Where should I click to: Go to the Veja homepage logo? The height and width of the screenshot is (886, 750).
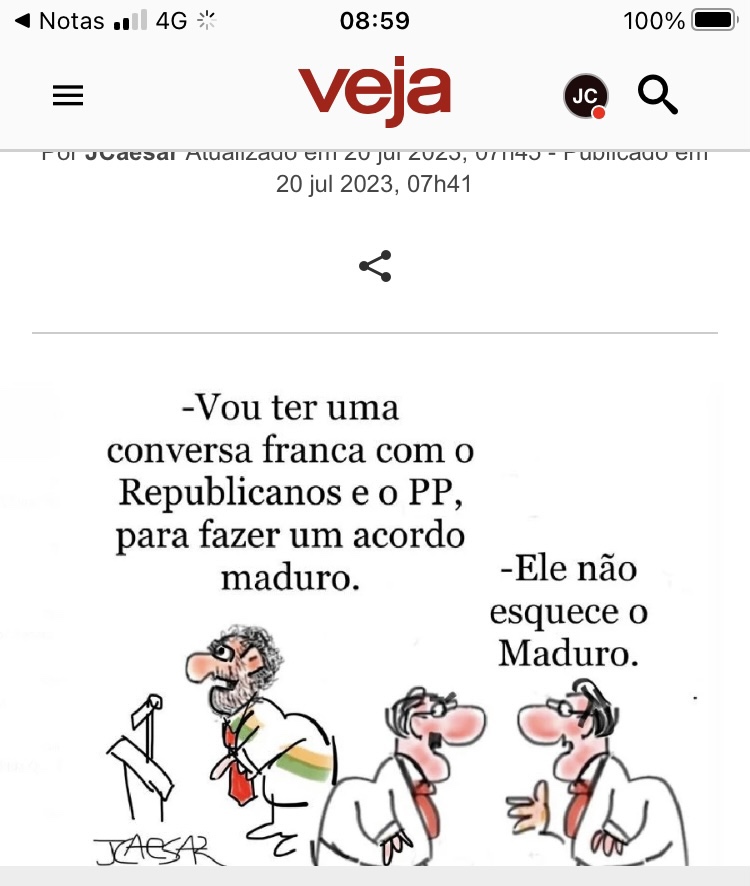(375, 92)
